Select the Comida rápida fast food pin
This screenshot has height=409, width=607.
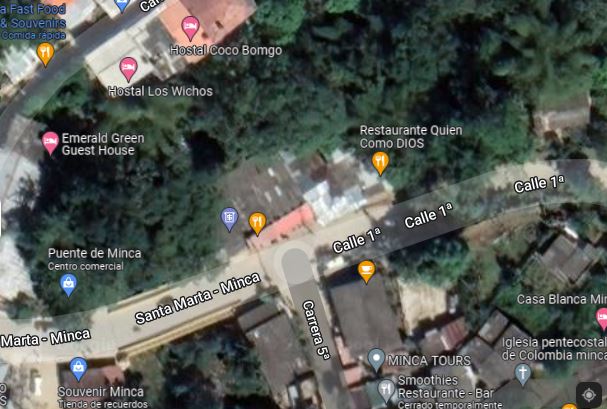point(45,52)
